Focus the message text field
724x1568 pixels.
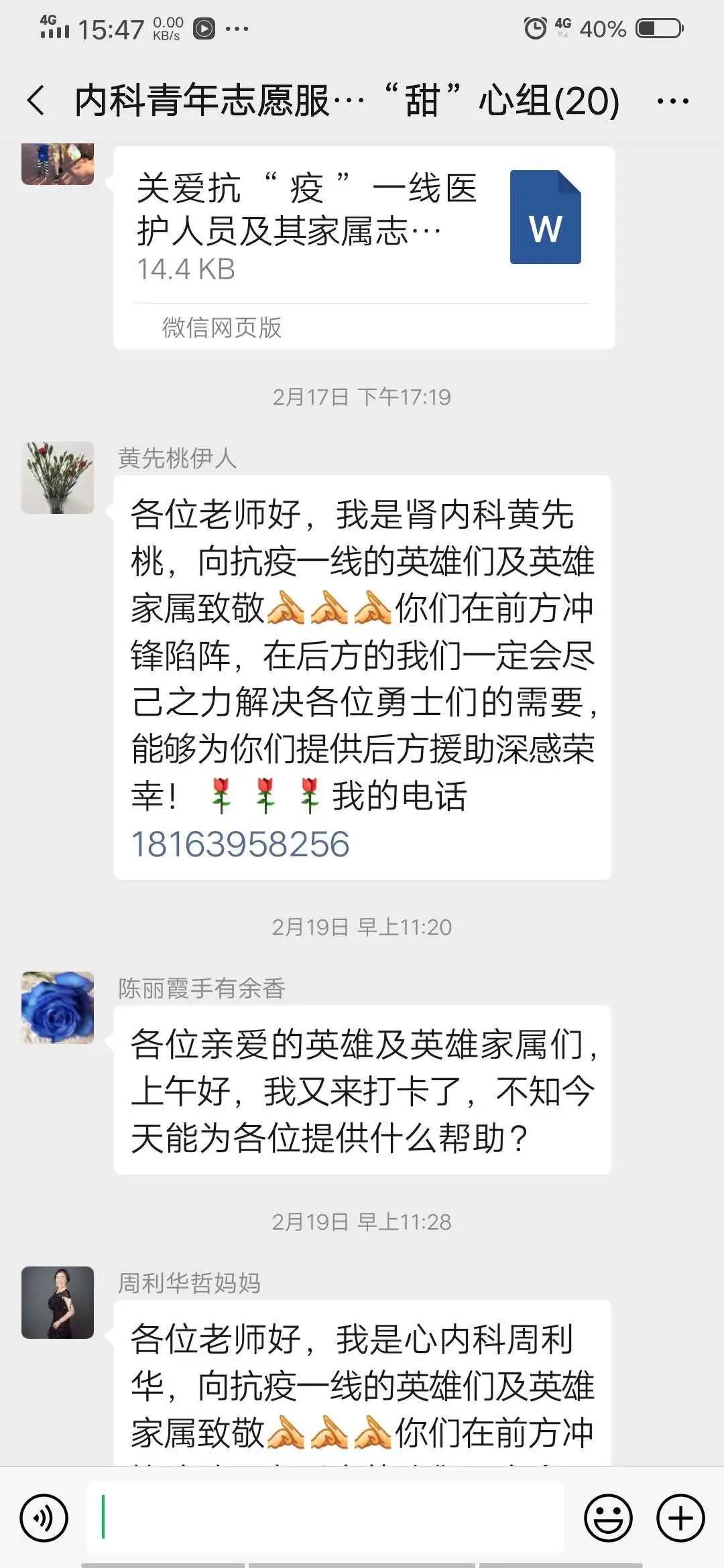pos(325,1518)
